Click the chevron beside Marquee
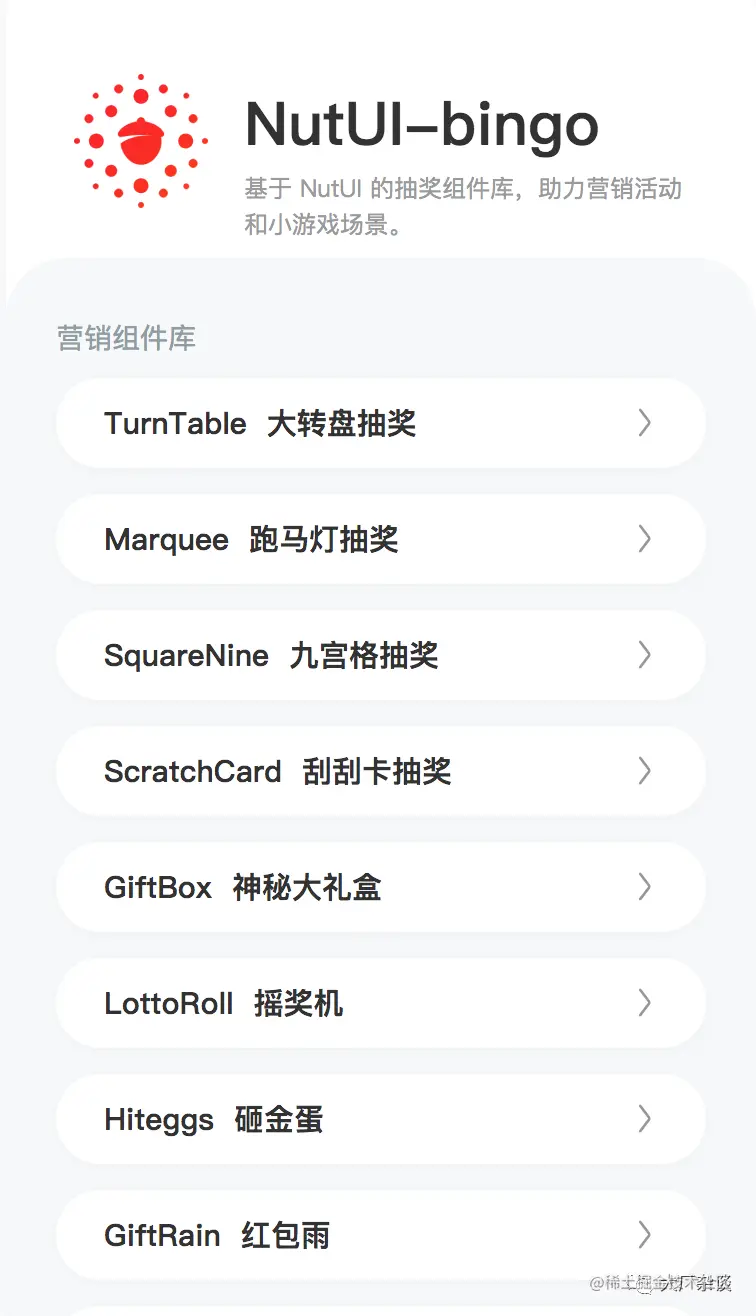 point(645,539)
